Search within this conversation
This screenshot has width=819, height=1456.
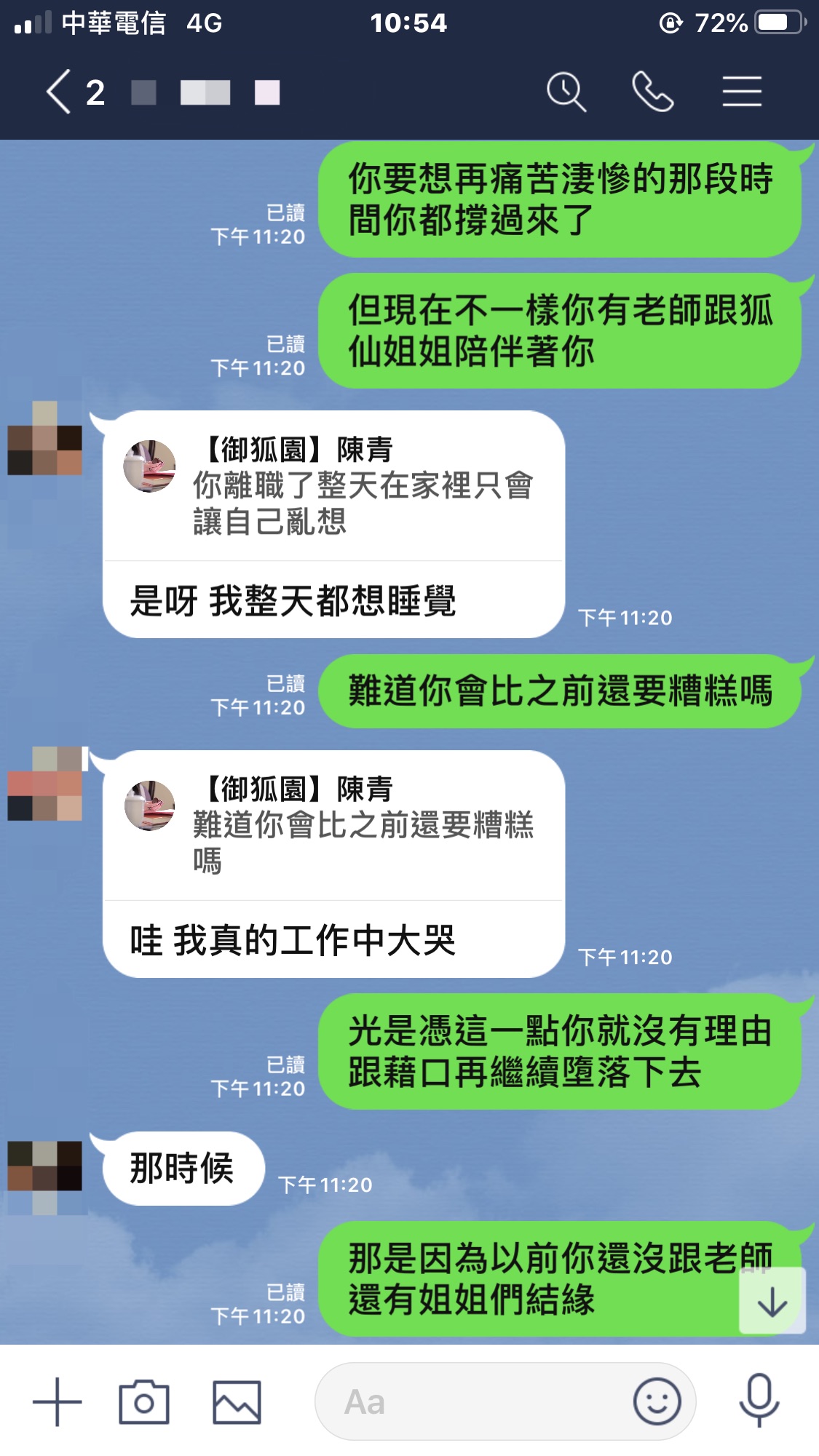click(566, 92)
